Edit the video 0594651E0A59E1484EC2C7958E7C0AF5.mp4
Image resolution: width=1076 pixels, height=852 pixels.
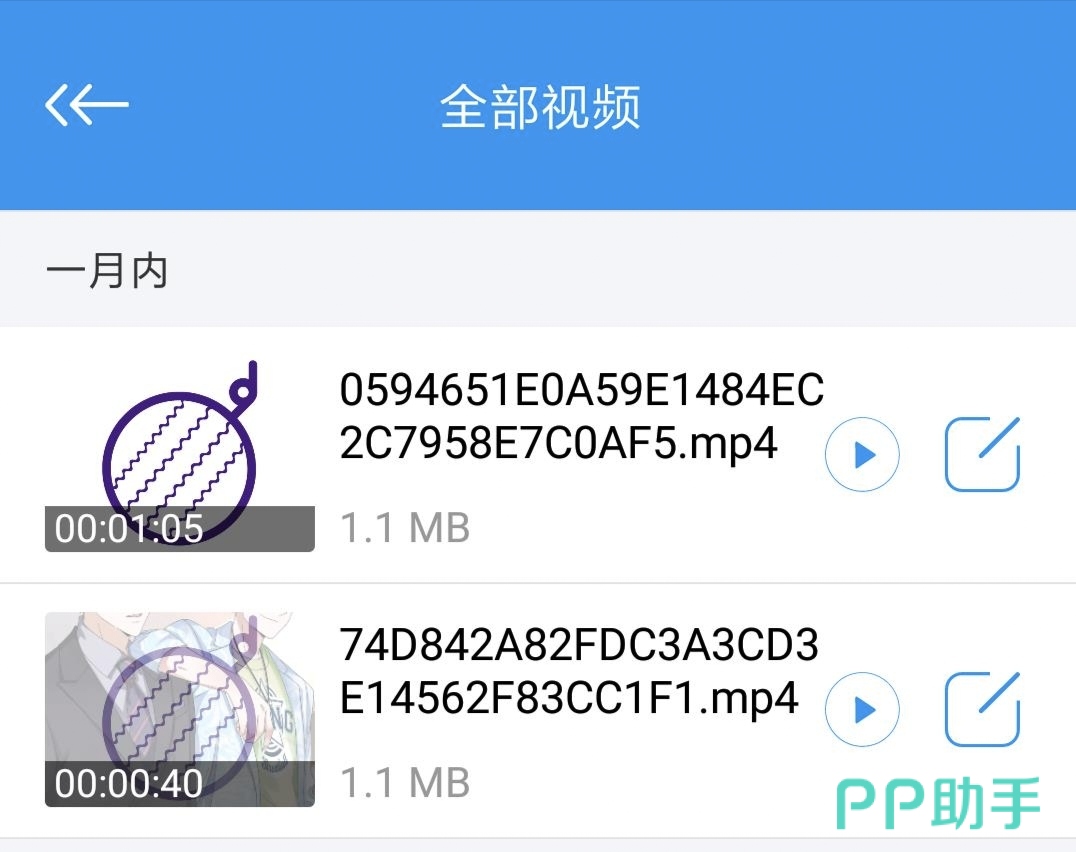click(982, 454)
